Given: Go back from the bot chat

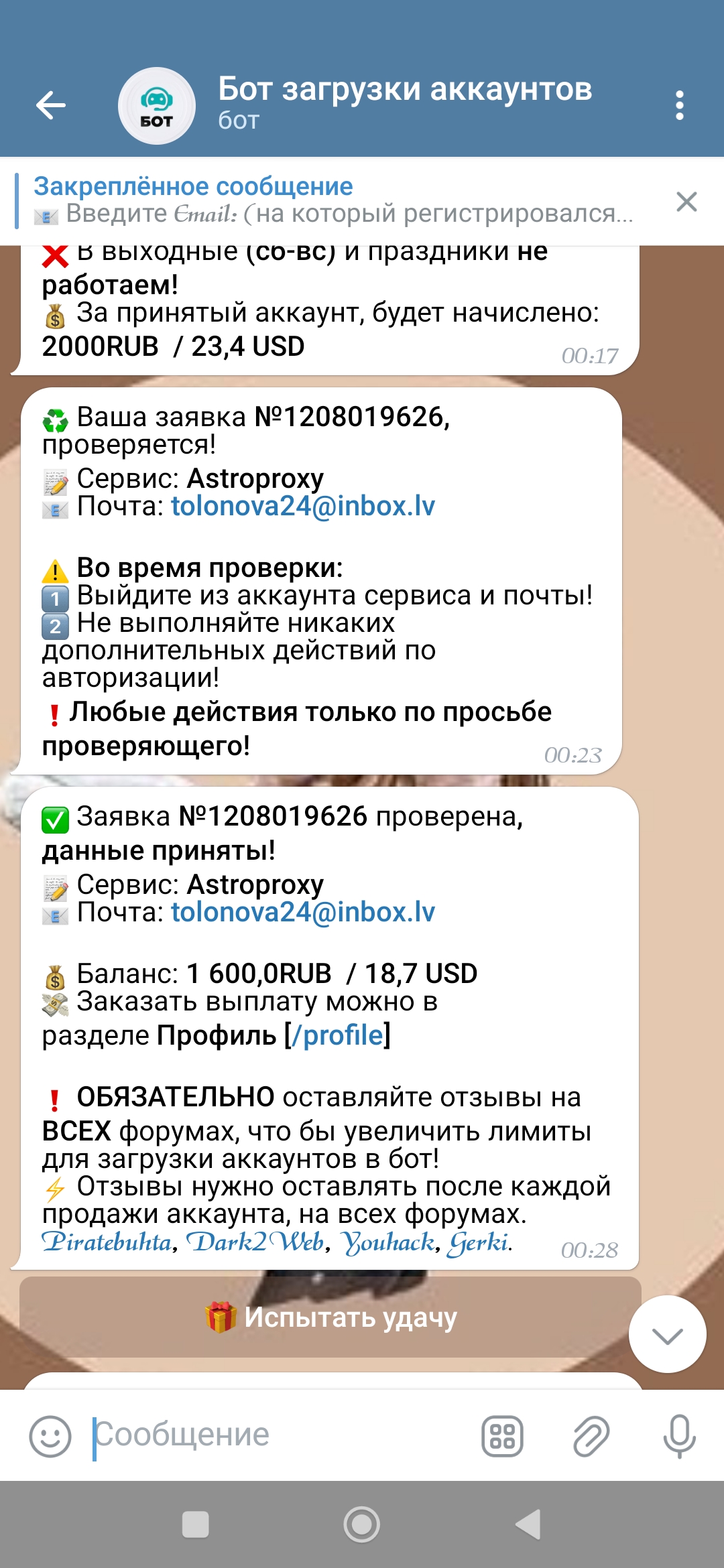Looking at the screenshot, I should tap(51, 105).
